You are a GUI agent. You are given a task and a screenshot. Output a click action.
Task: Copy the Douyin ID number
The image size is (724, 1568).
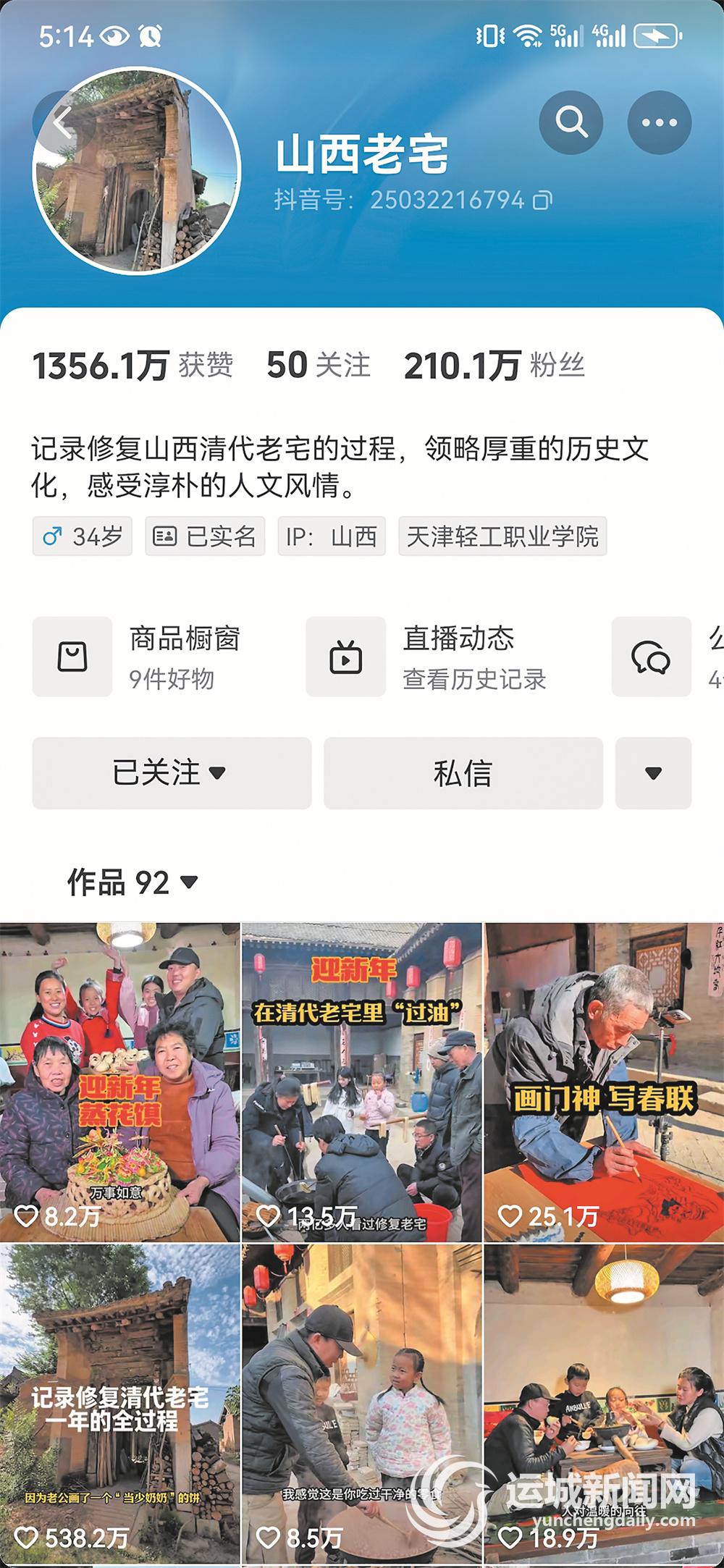543,200
